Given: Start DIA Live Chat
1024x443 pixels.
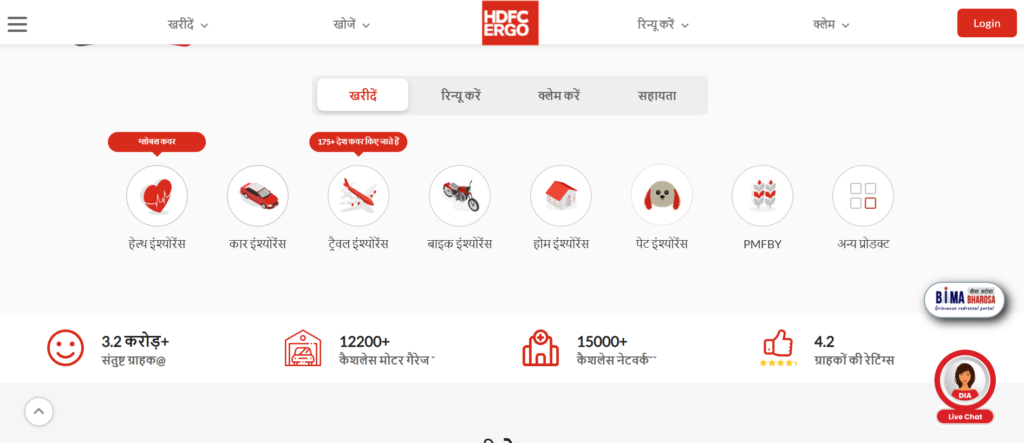Looking at the screenshot, I should pyautogui.click(x=965, y=387).
